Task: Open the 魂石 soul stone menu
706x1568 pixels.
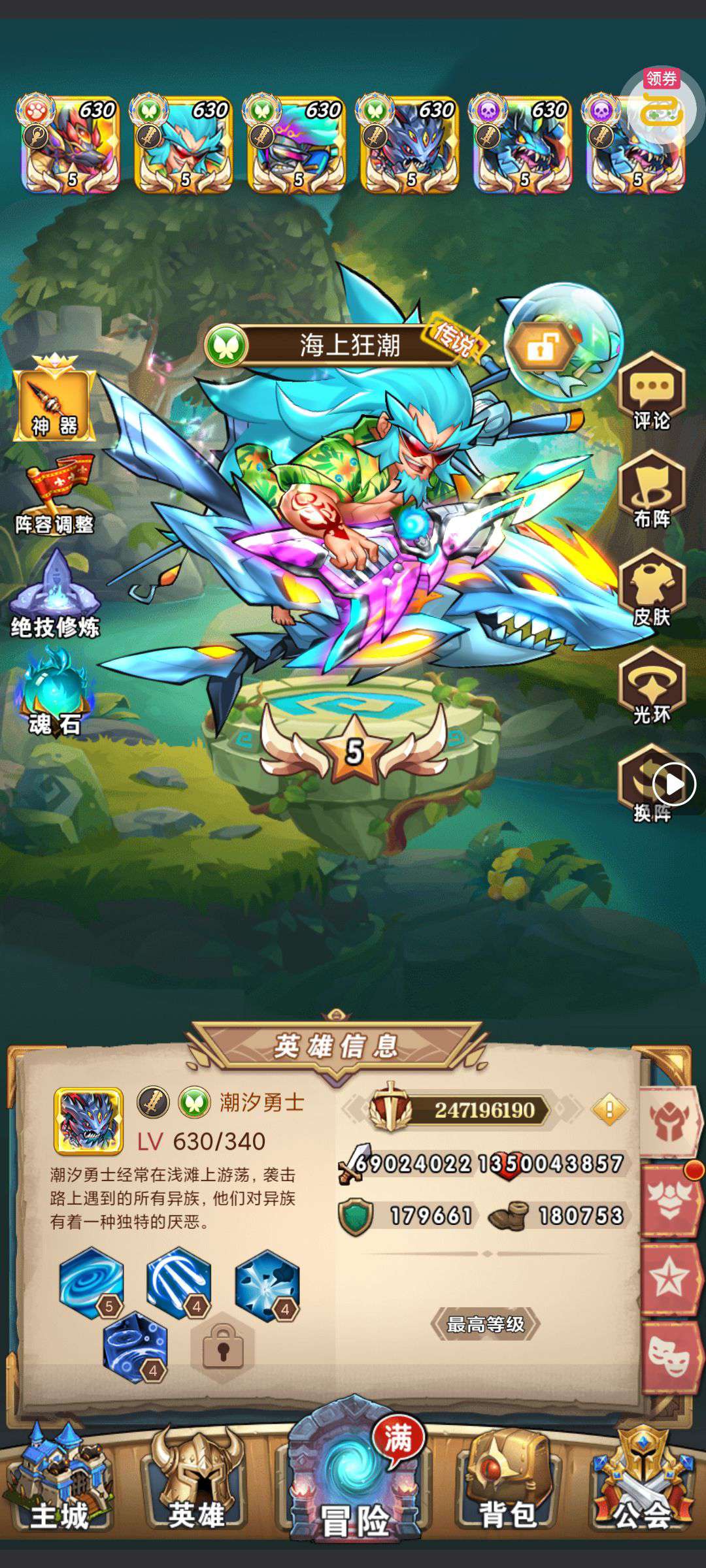Action: [x=55, y=693]
